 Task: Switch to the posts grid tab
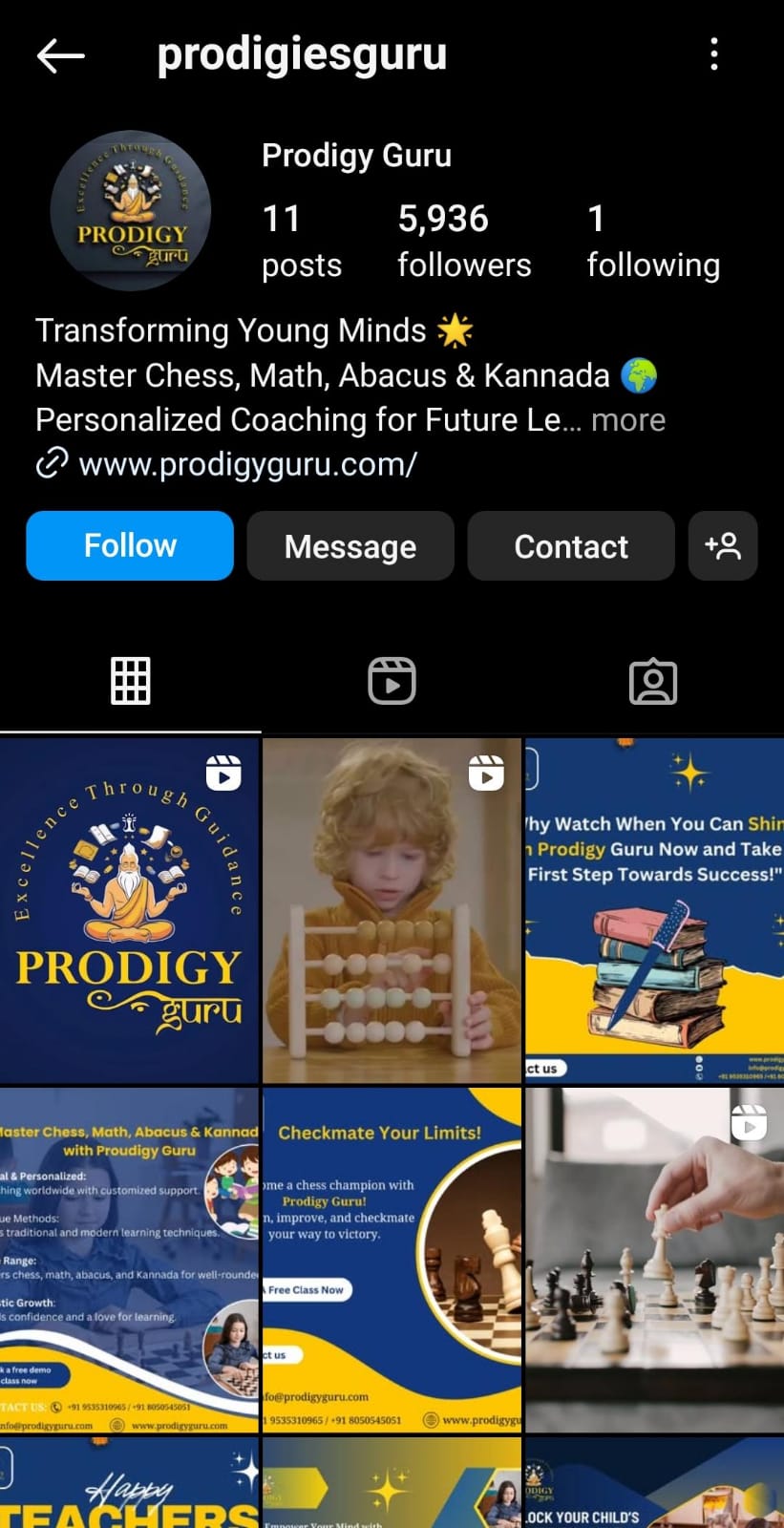[131, 681]
